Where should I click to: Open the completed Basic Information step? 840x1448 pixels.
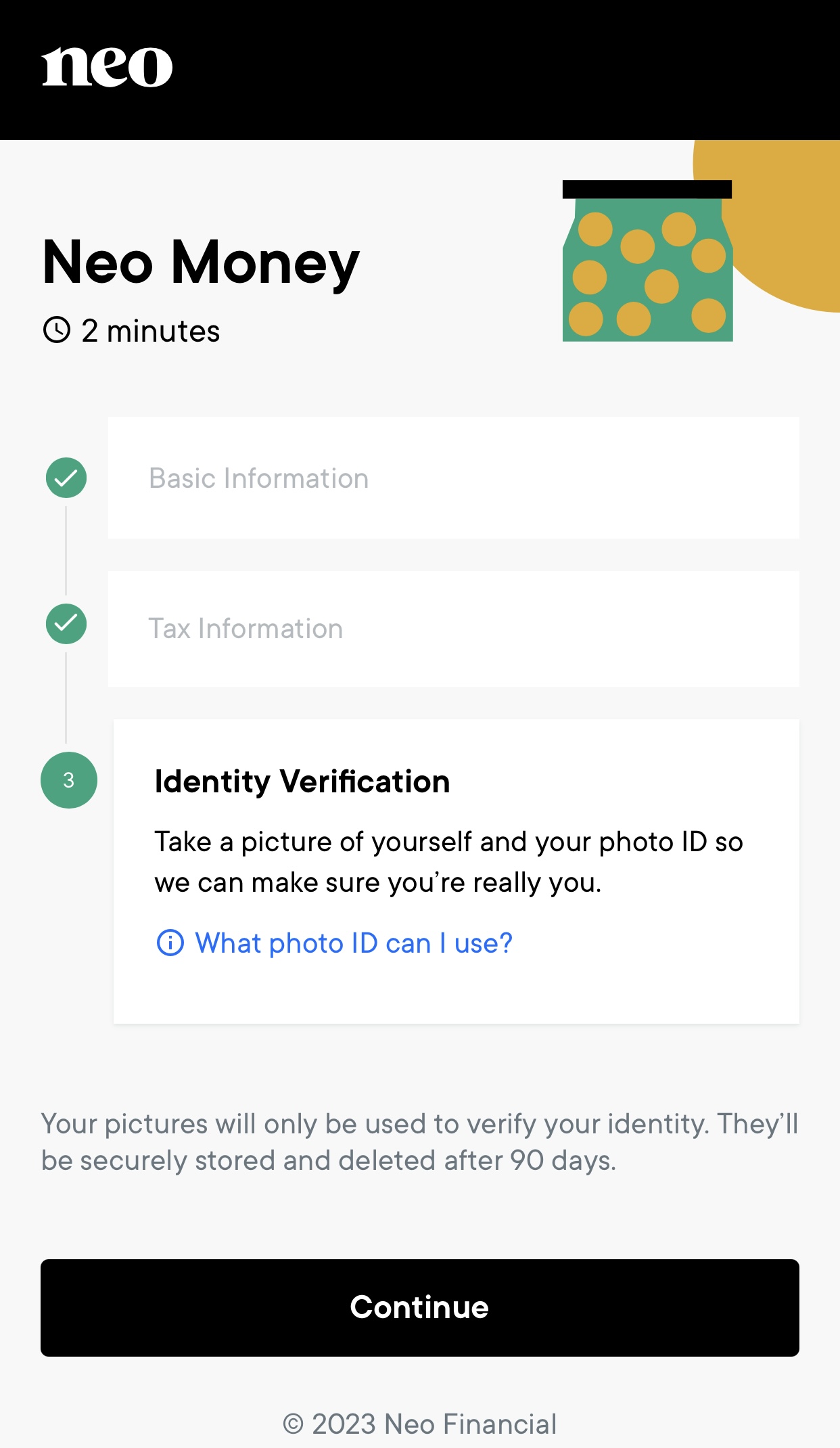[x=453, y=478]
